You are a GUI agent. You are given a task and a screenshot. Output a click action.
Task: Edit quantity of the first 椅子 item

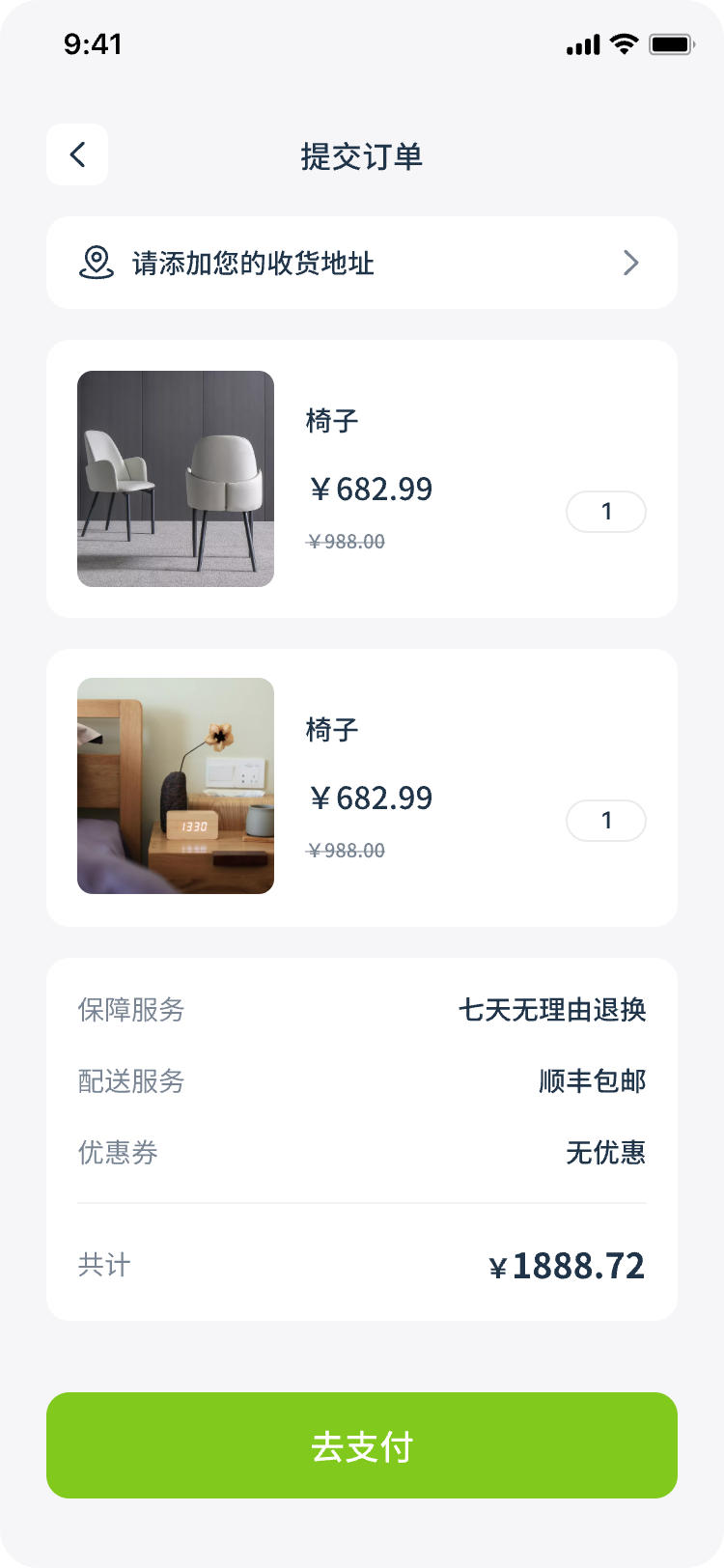coord(605,512)
